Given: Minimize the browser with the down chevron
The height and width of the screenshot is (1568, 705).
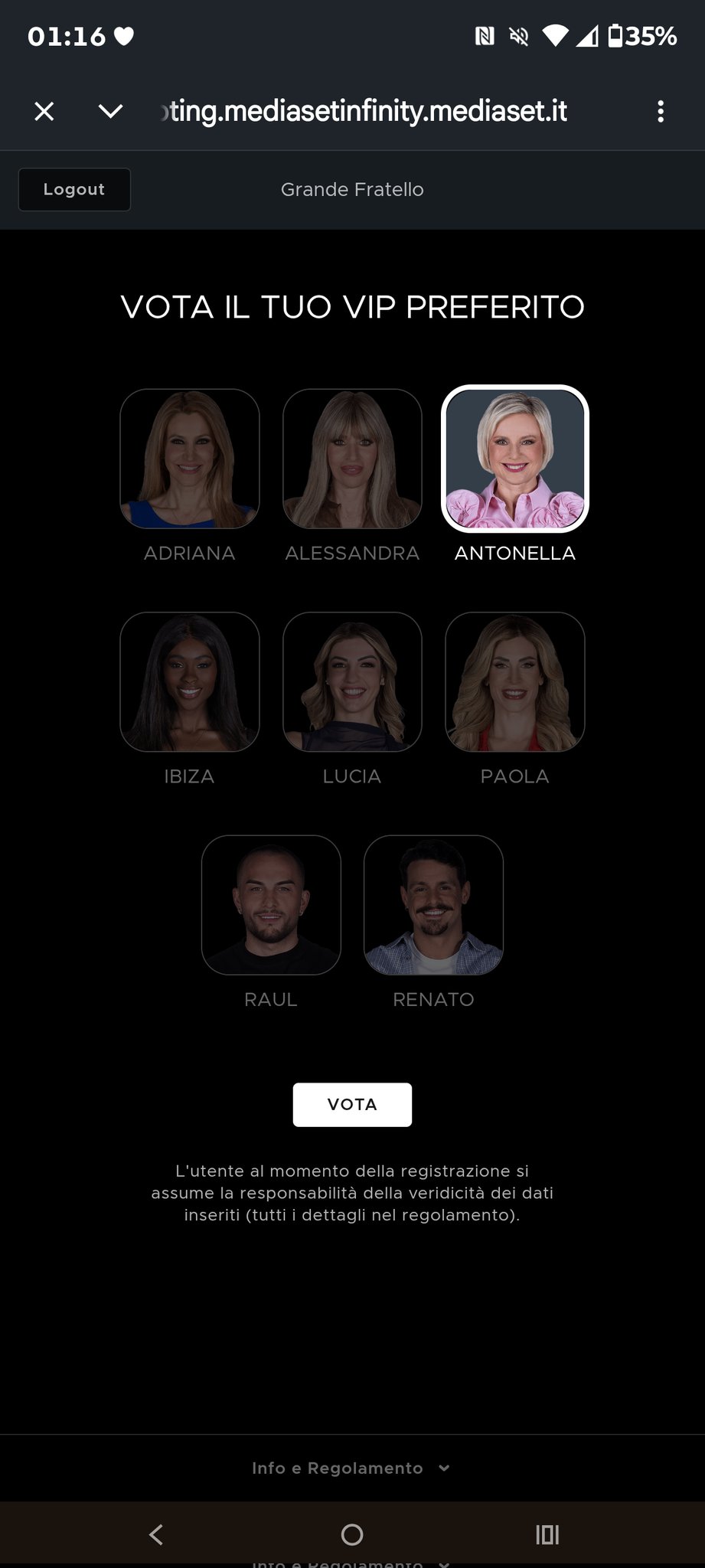Looking at the screenshot, I should point(111,112).
